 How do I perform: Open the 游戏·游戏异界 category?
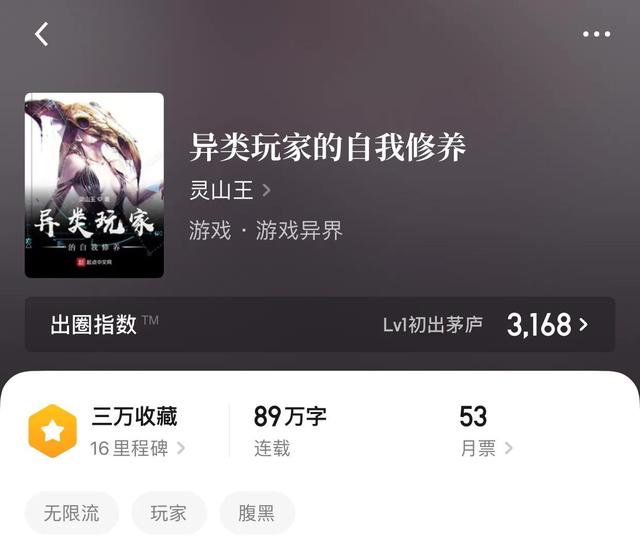tap(266, 230)
